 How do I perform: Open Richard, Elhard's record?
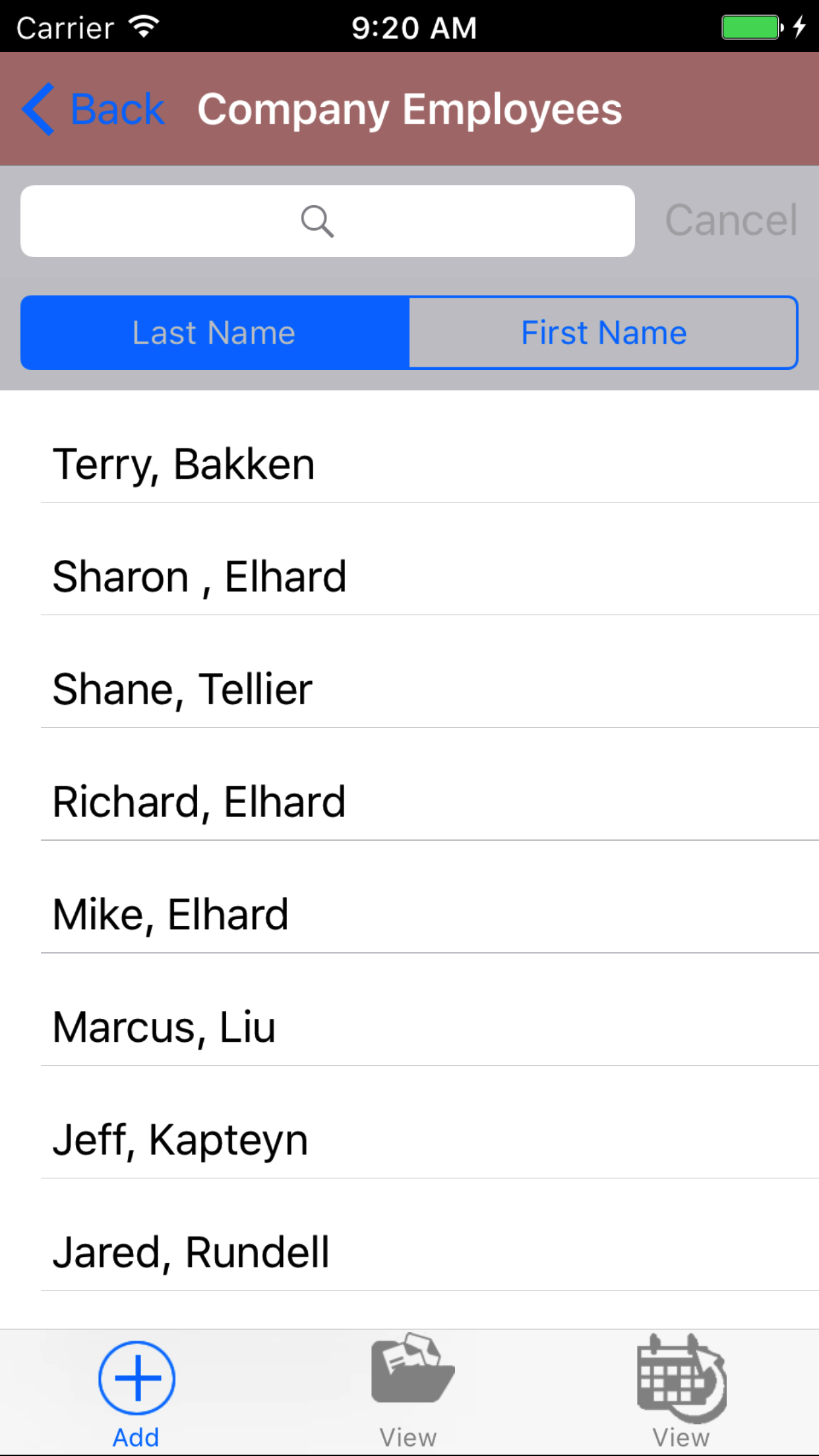[x=409, y=803]
